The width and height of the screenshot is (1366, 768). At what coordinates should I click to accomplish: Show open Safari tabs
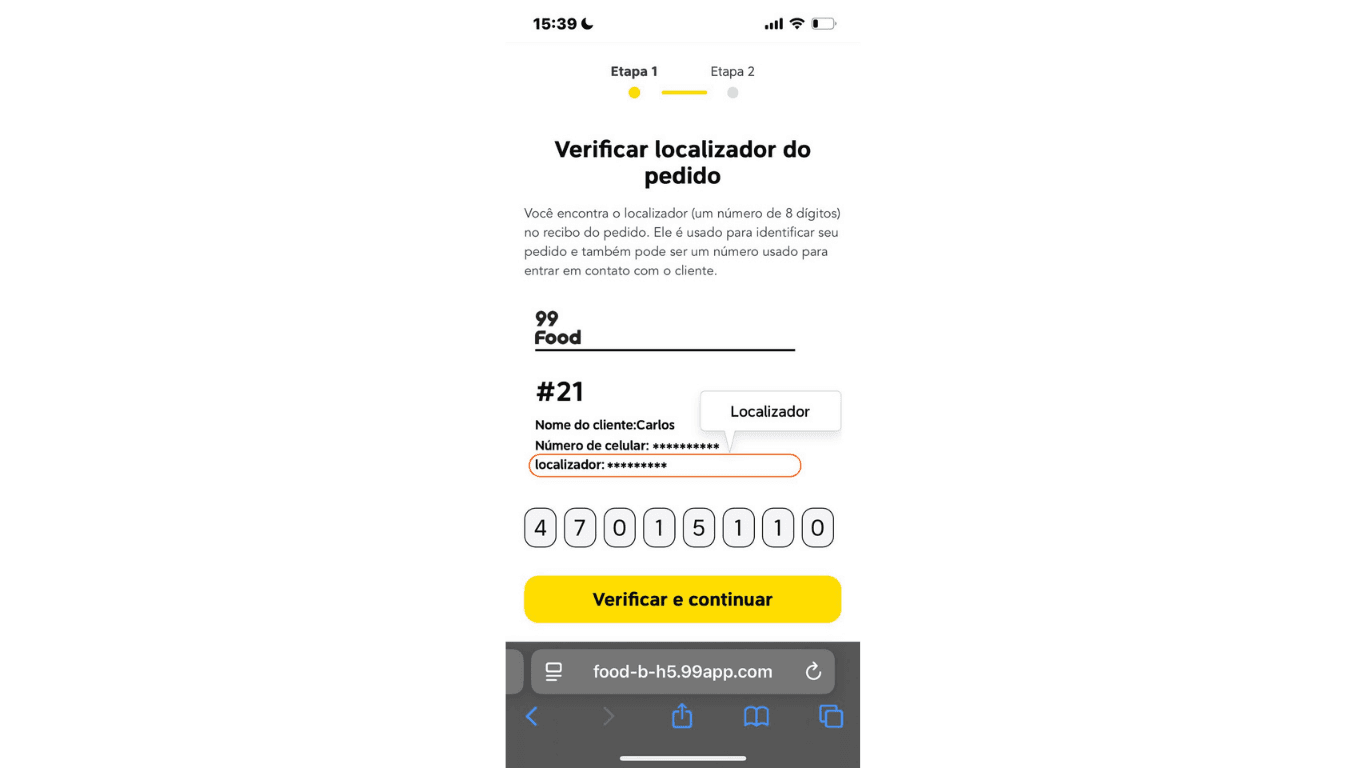point(831,716)
